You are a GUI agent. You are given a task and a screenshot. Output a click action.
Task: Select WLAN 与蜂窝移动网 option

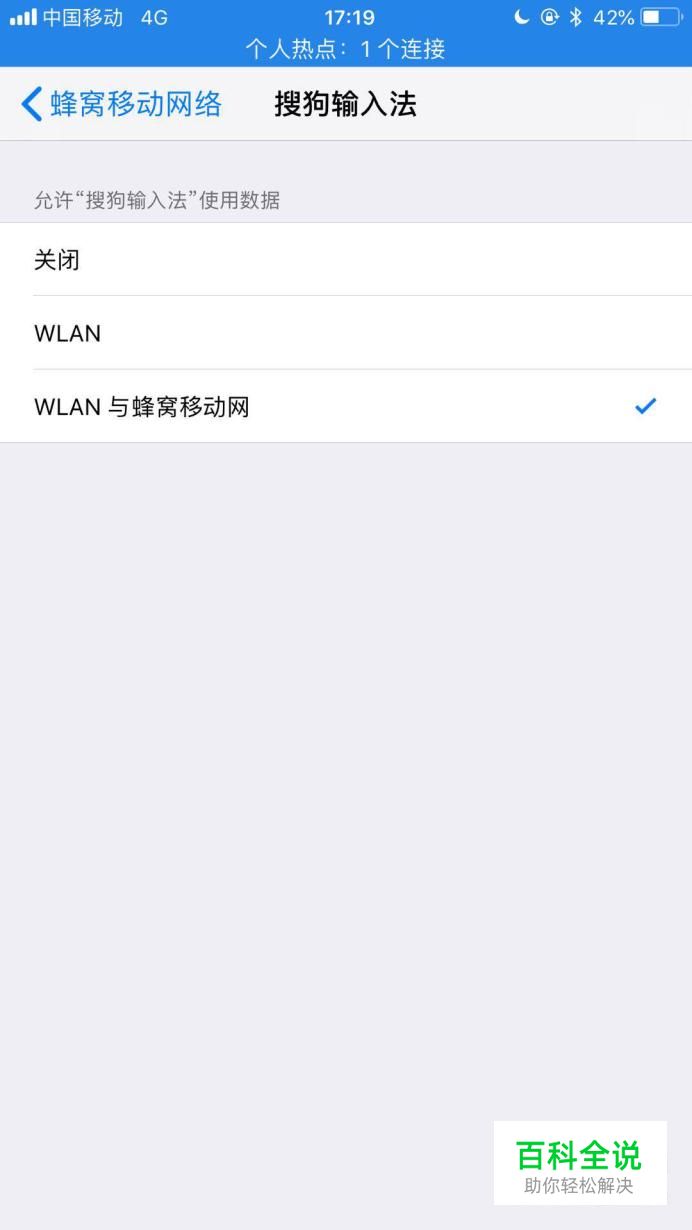(x=345, y=407)
